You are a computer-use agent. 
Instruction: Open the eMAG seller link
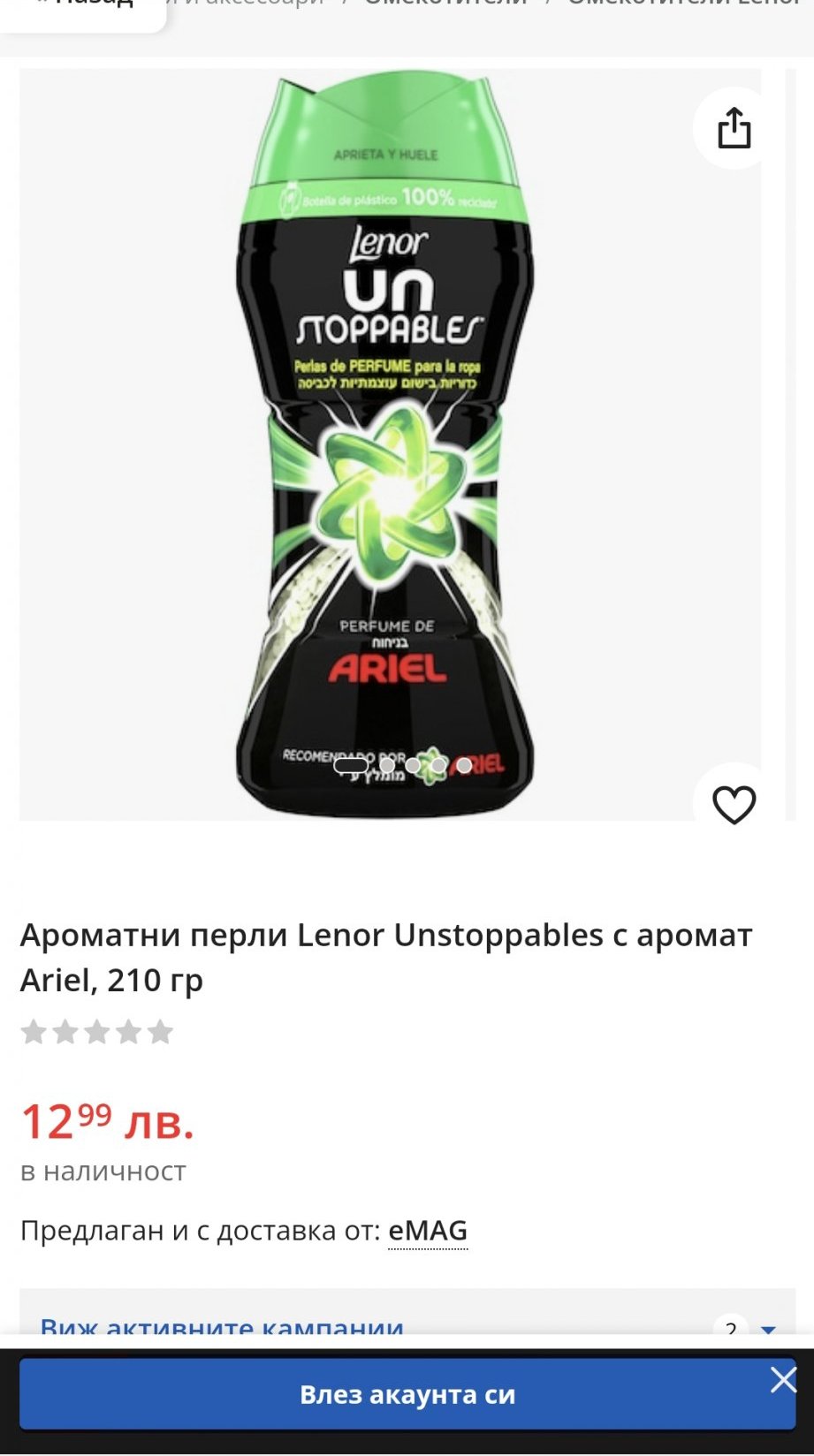(x=428, y=1230)
